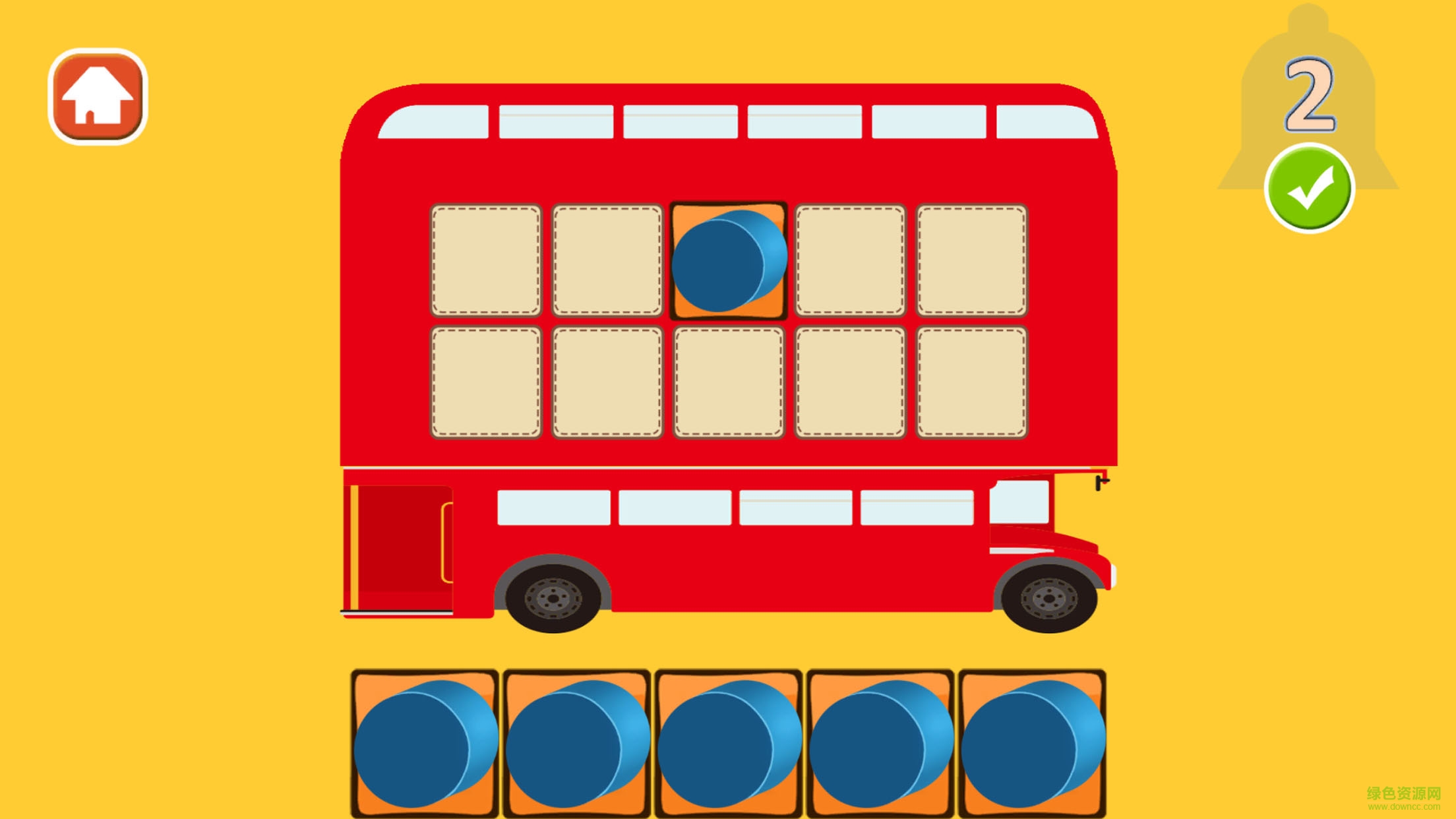Tap the blue cylinder placed inside the bus

tap(728, 260)
